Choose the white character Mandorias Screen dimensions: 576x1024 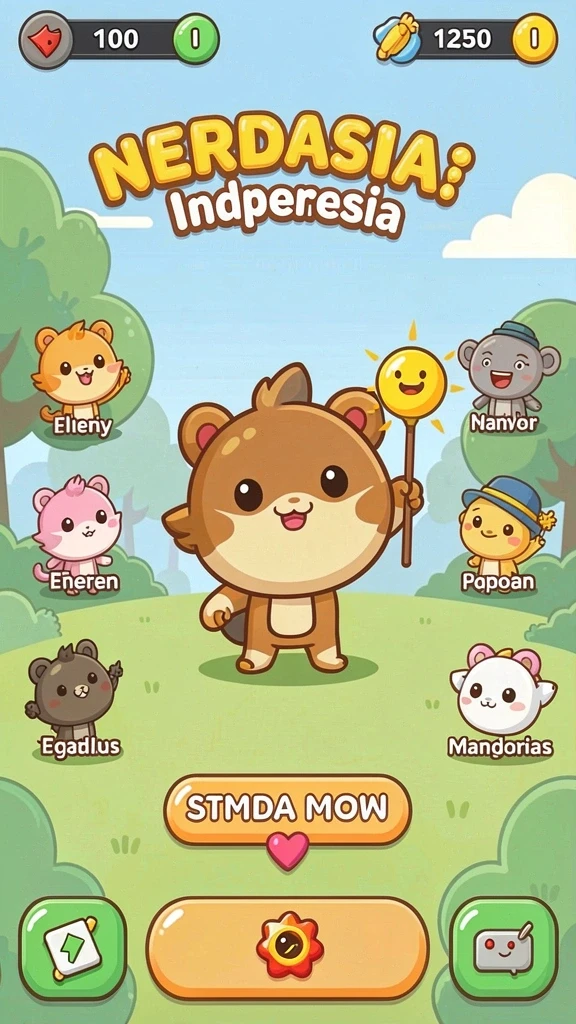[x=502, y=700]
